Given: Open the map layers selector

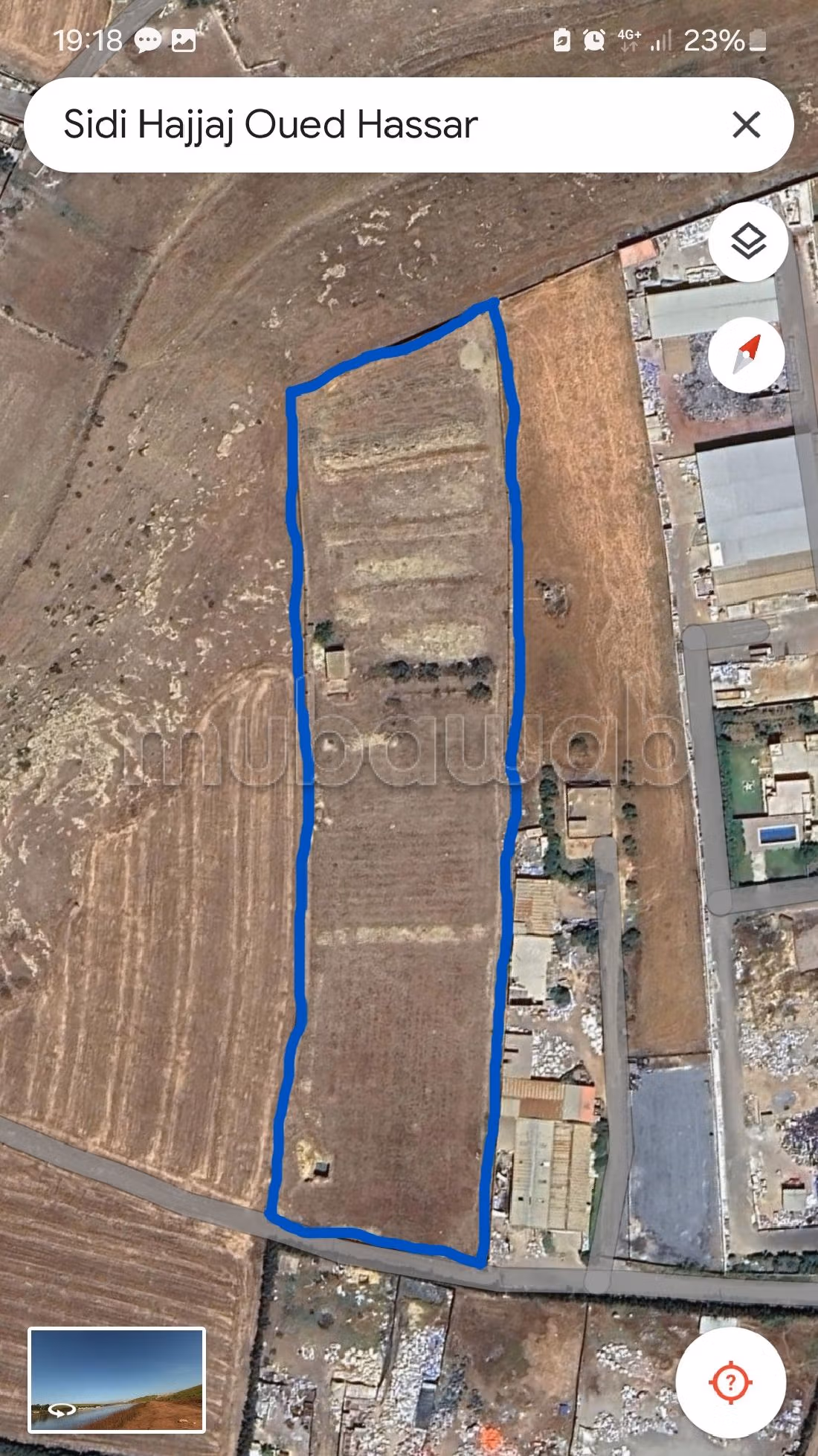Looking at the screenshot, I should (x=748, y=241).
